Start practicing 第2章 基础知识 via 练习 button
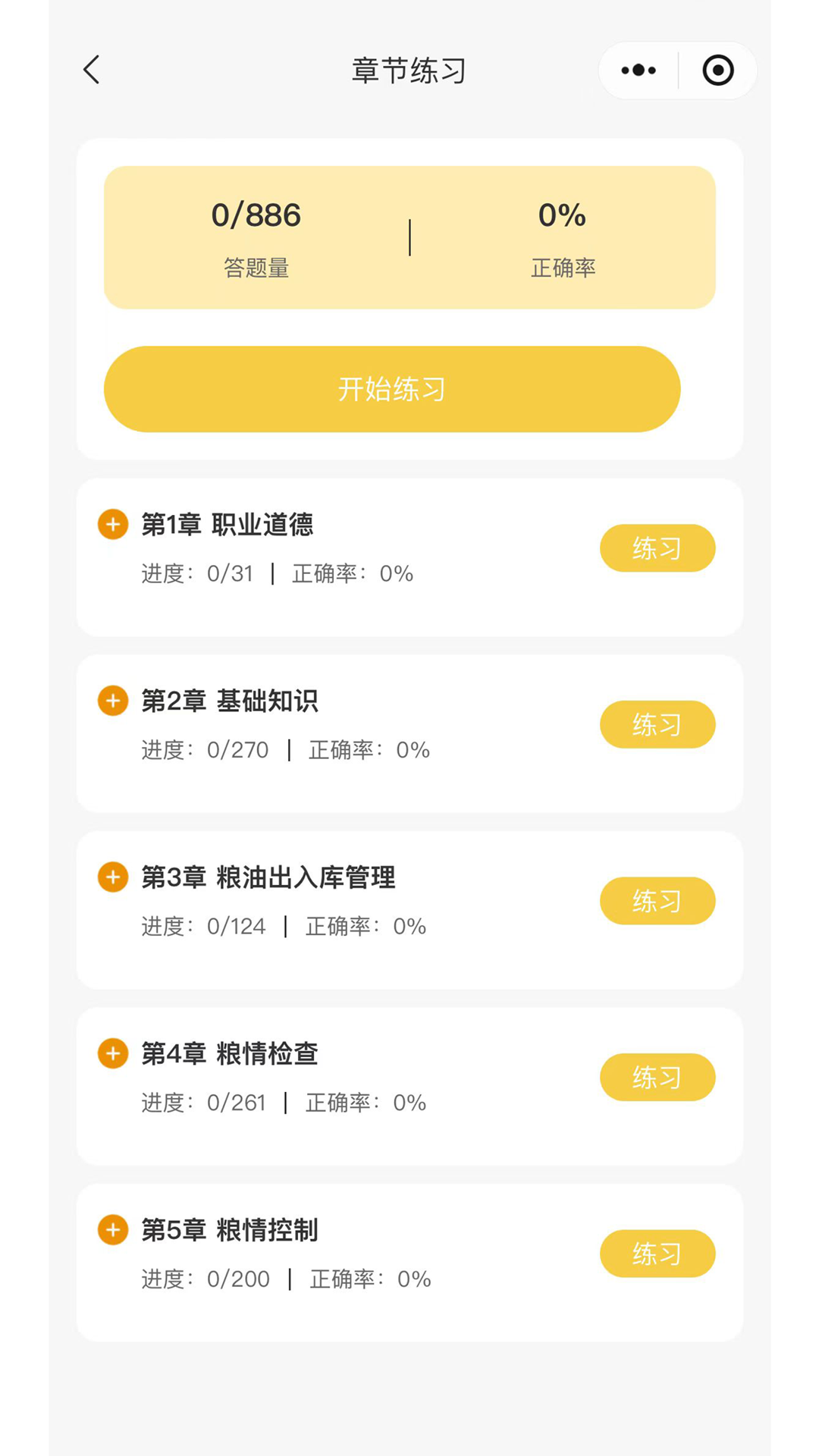 pos(657,724)
